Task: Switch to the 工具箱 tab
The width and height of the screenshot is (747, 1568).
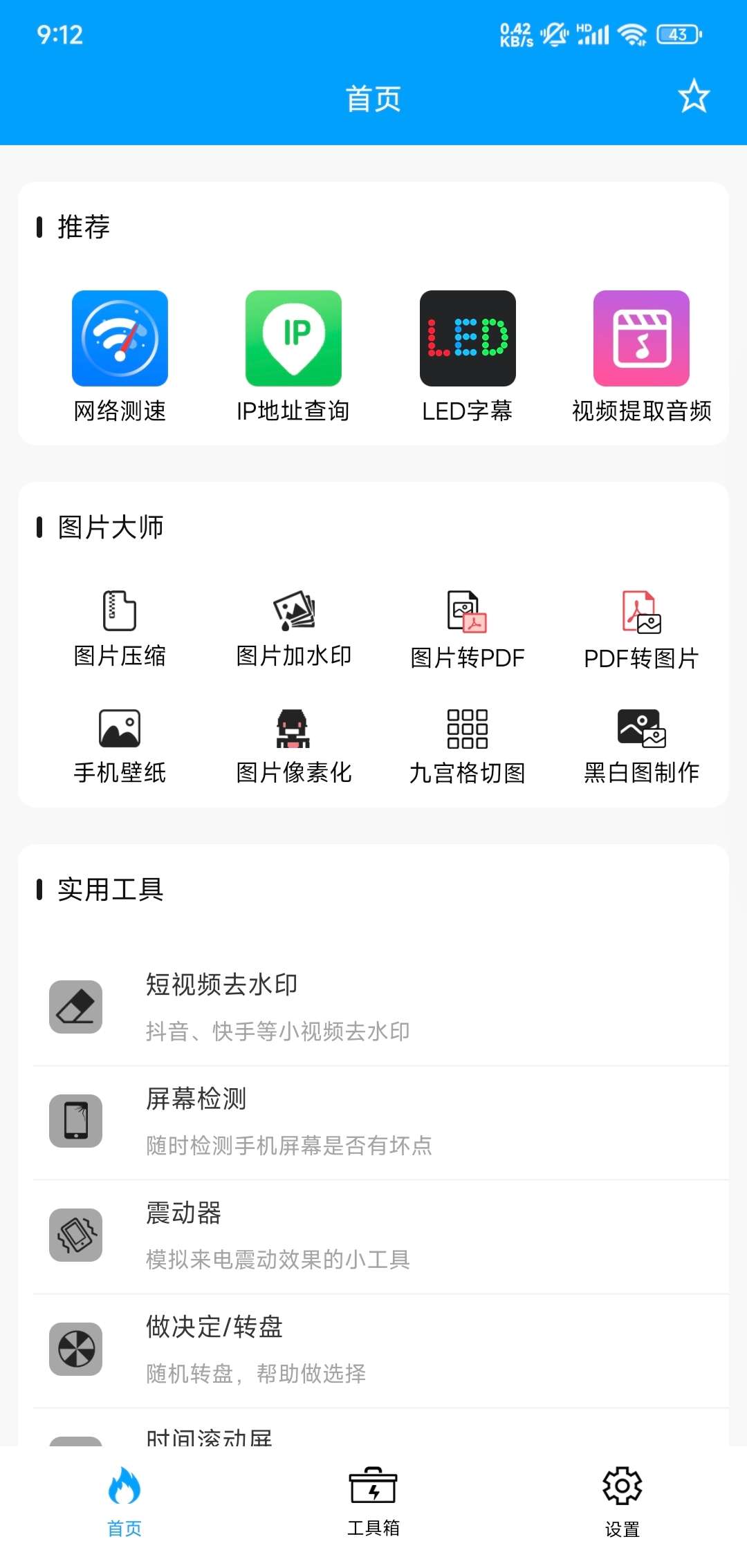Action: click(x=373, y=1502)
